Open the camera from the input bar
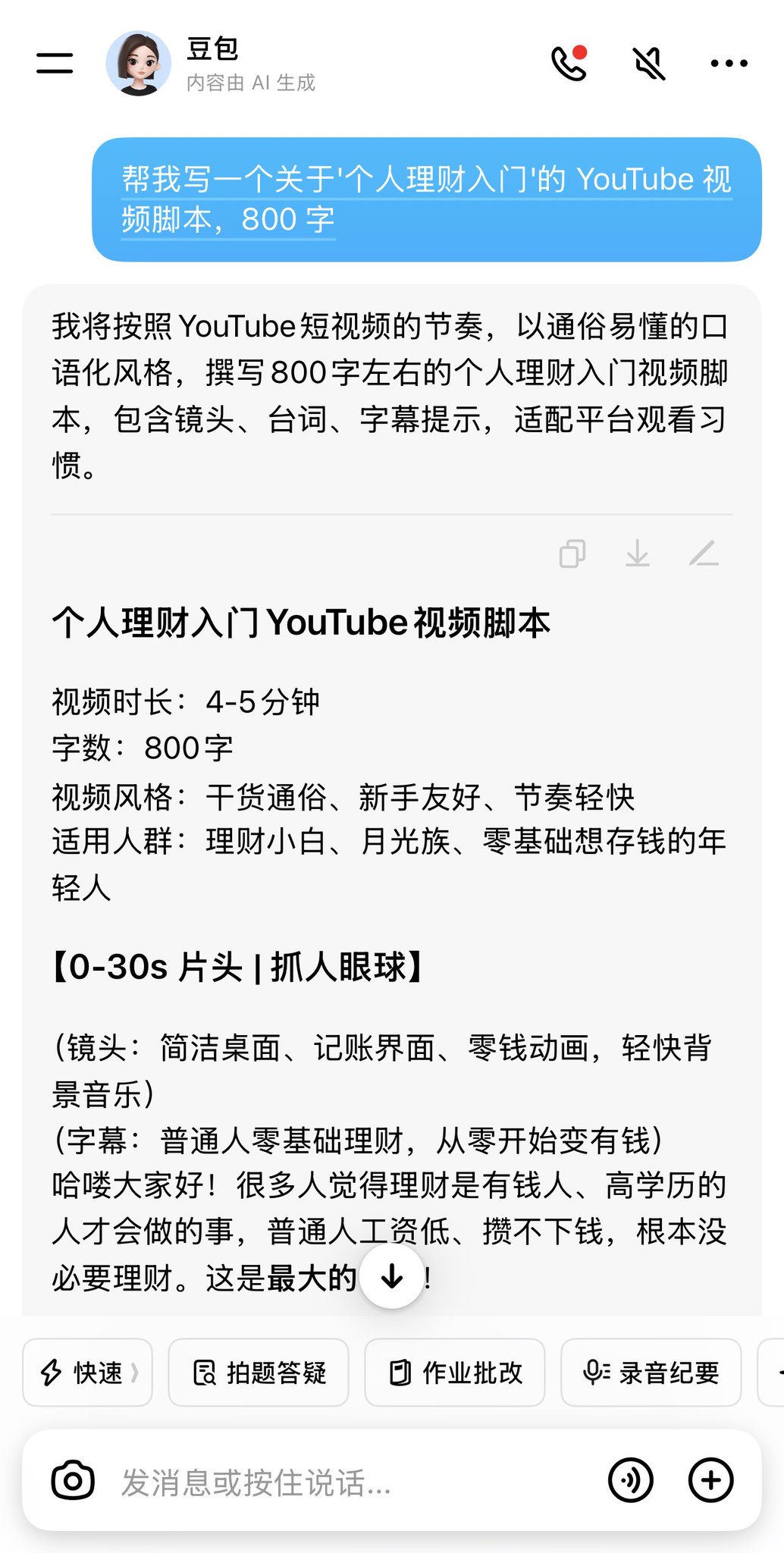The image size is (784, 1553). (x=73, y=1480)
